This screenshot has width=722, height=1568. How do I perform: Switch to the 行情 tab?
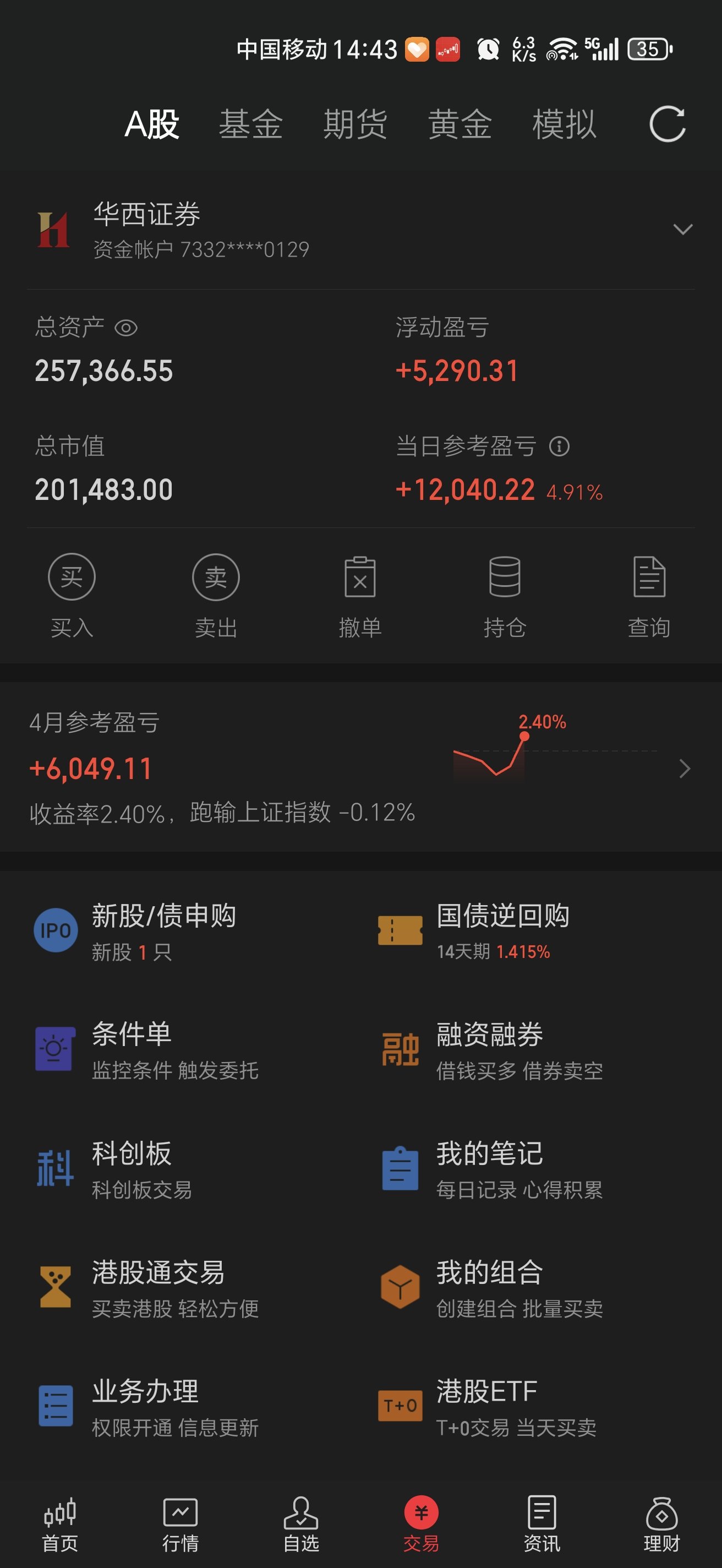click(180, 1524)
